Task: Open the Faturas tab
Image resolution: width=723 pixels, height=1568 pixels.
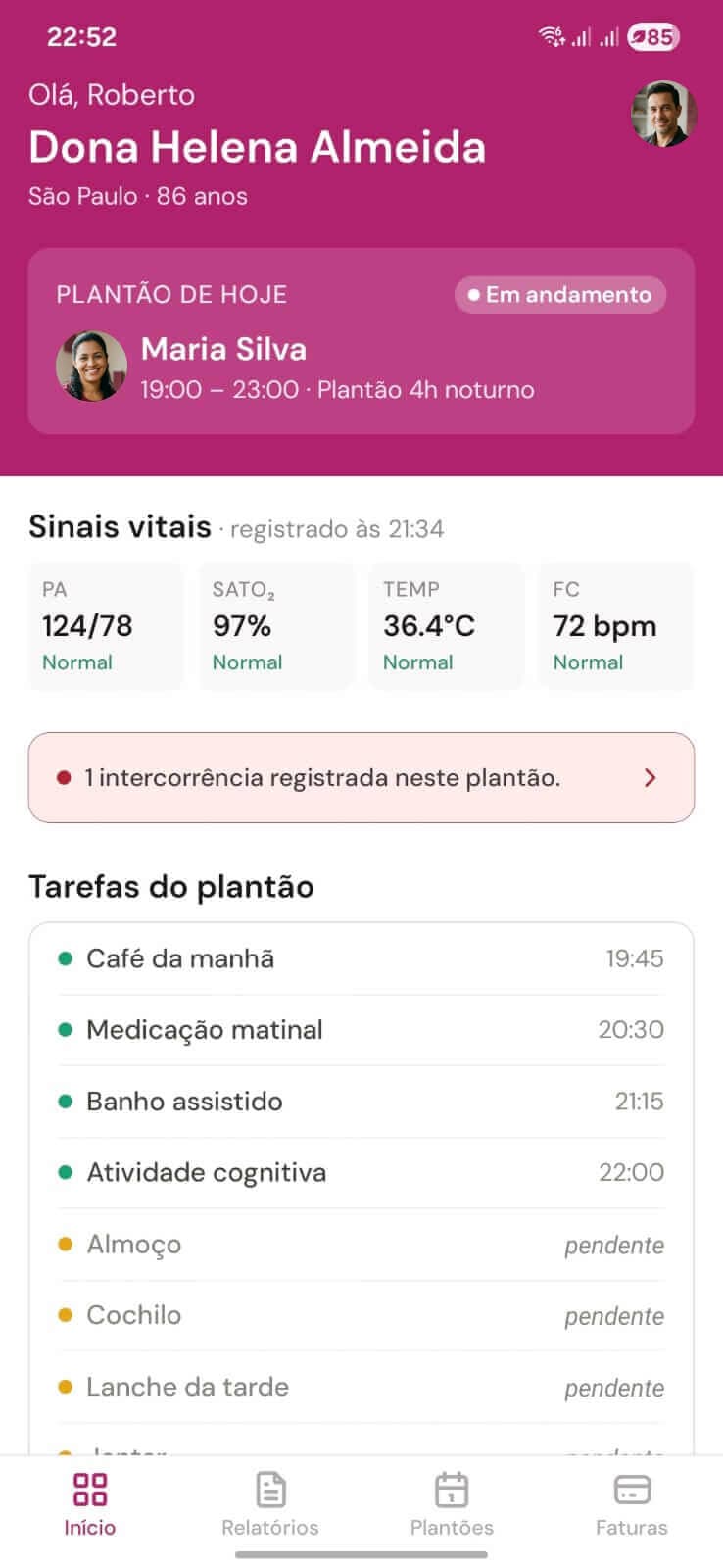Action: [x=631, y=1488]
